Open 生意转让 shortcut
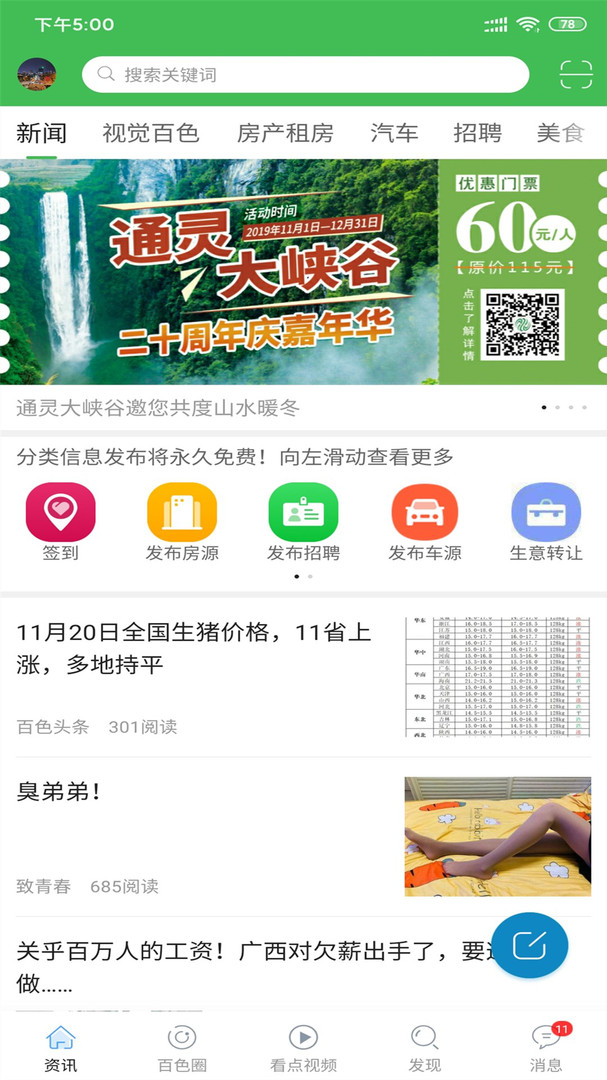This screenshot has width=607, height=1080. pos(546,522)
